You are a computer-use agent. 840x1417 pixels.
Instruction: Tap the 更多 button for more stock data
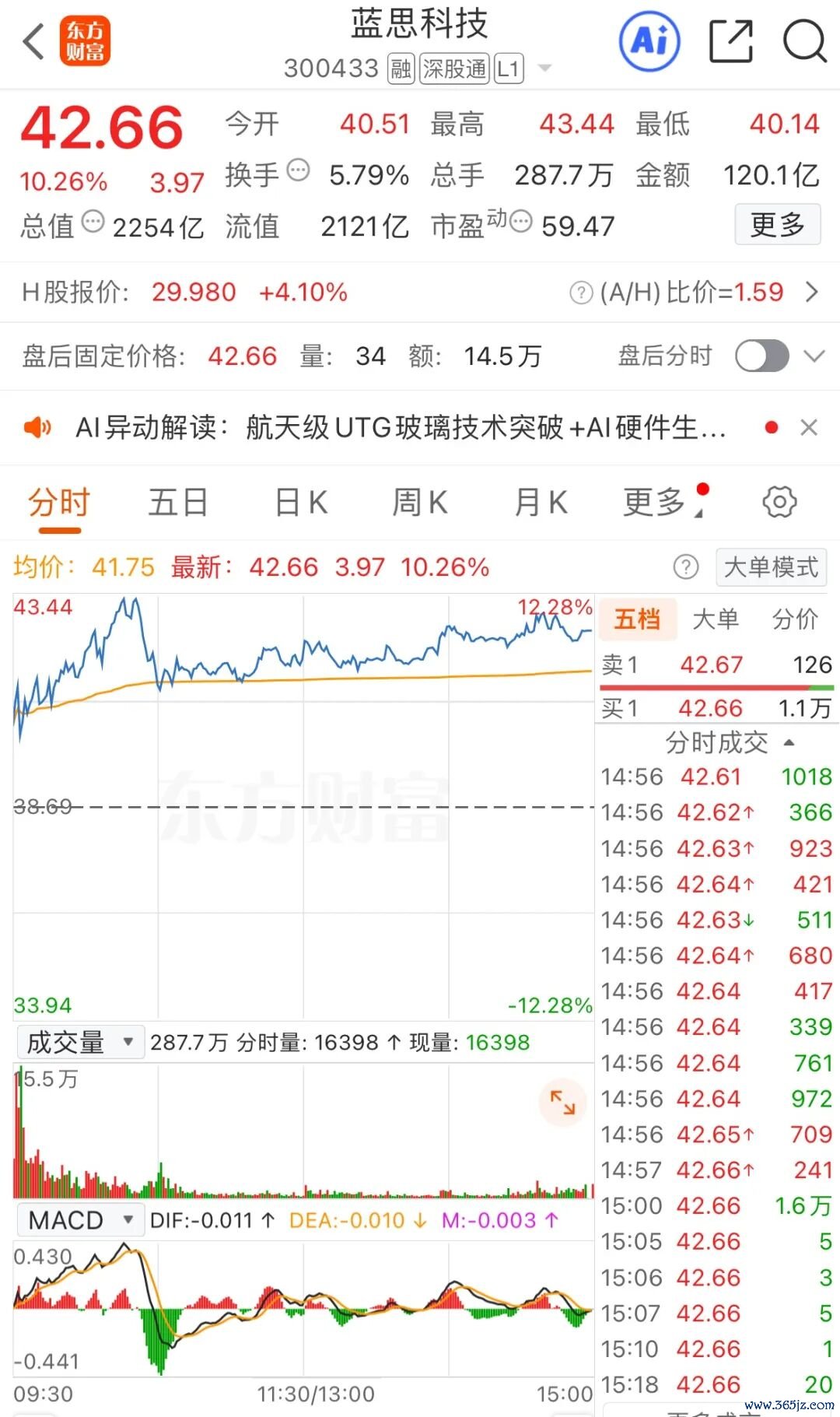tap(777, 224)
